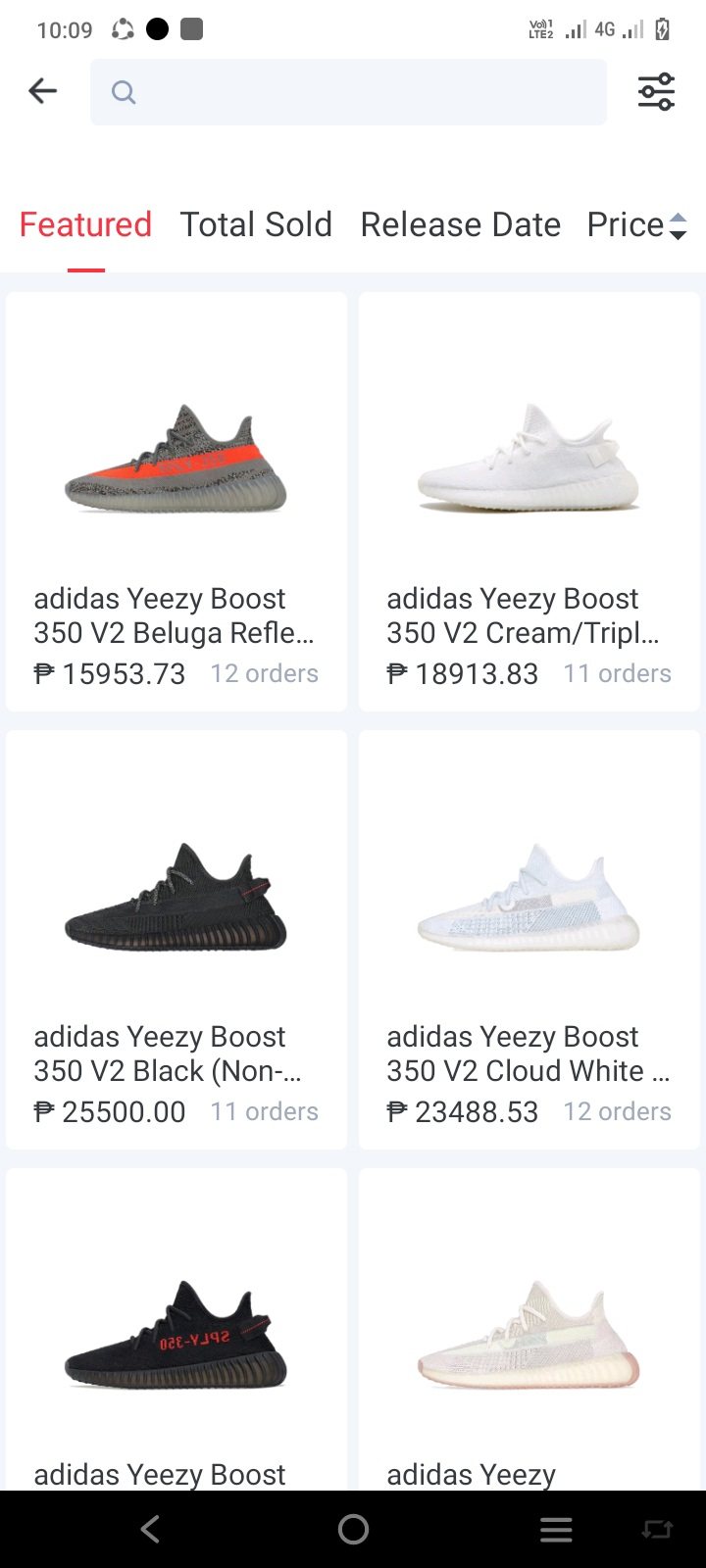Sort by Release Date
This screenshot has width=706, height=1568.
tap(460, 224)
